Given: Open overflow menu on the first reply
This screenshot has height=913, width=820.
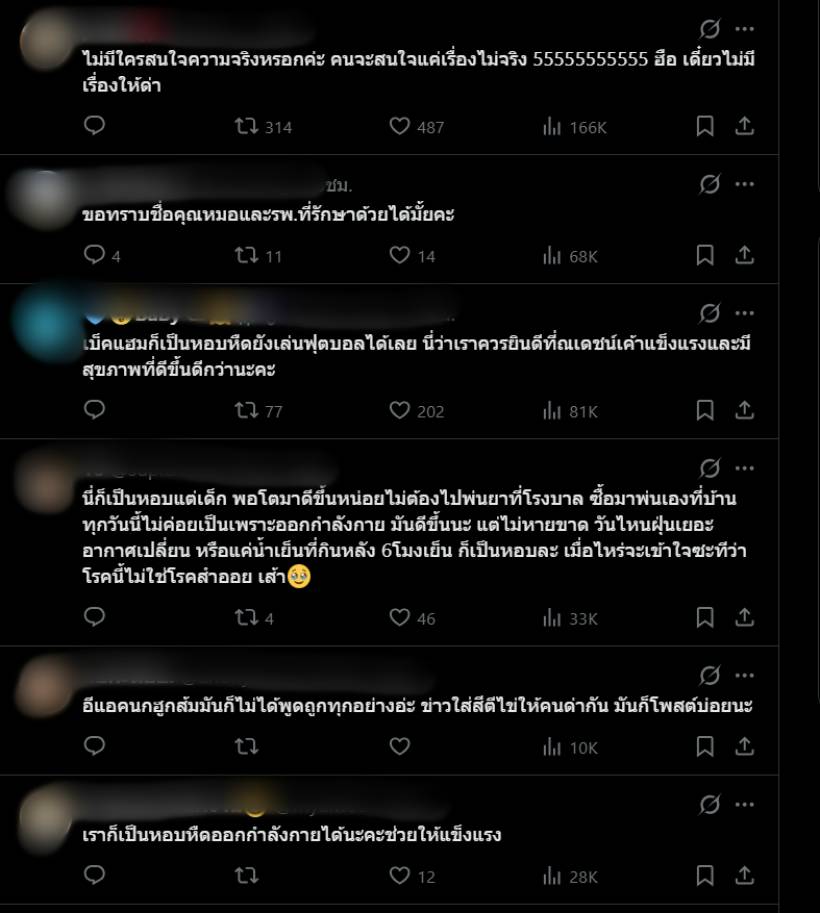Looking at the screenshot, I should pos(745,28).
